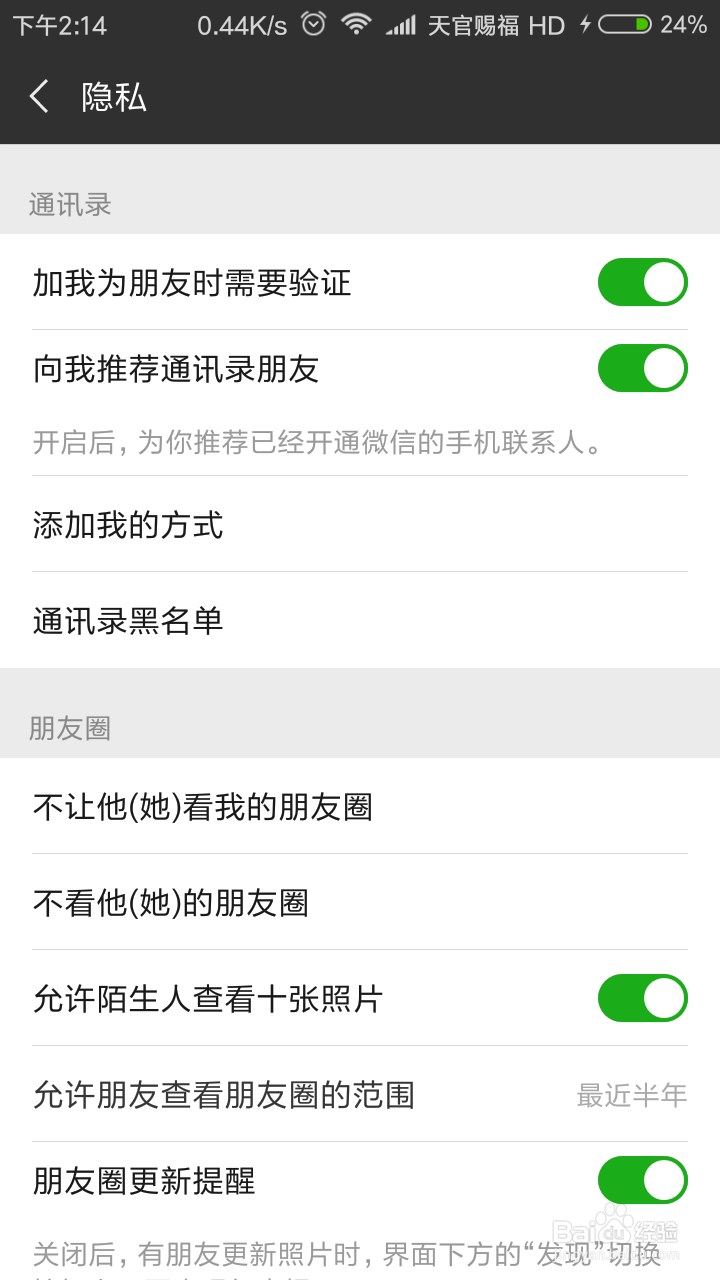The image size is (720, 1280).
Task: Tap the back arrow to leave Privacy settings
Action: tap(38, 97)
